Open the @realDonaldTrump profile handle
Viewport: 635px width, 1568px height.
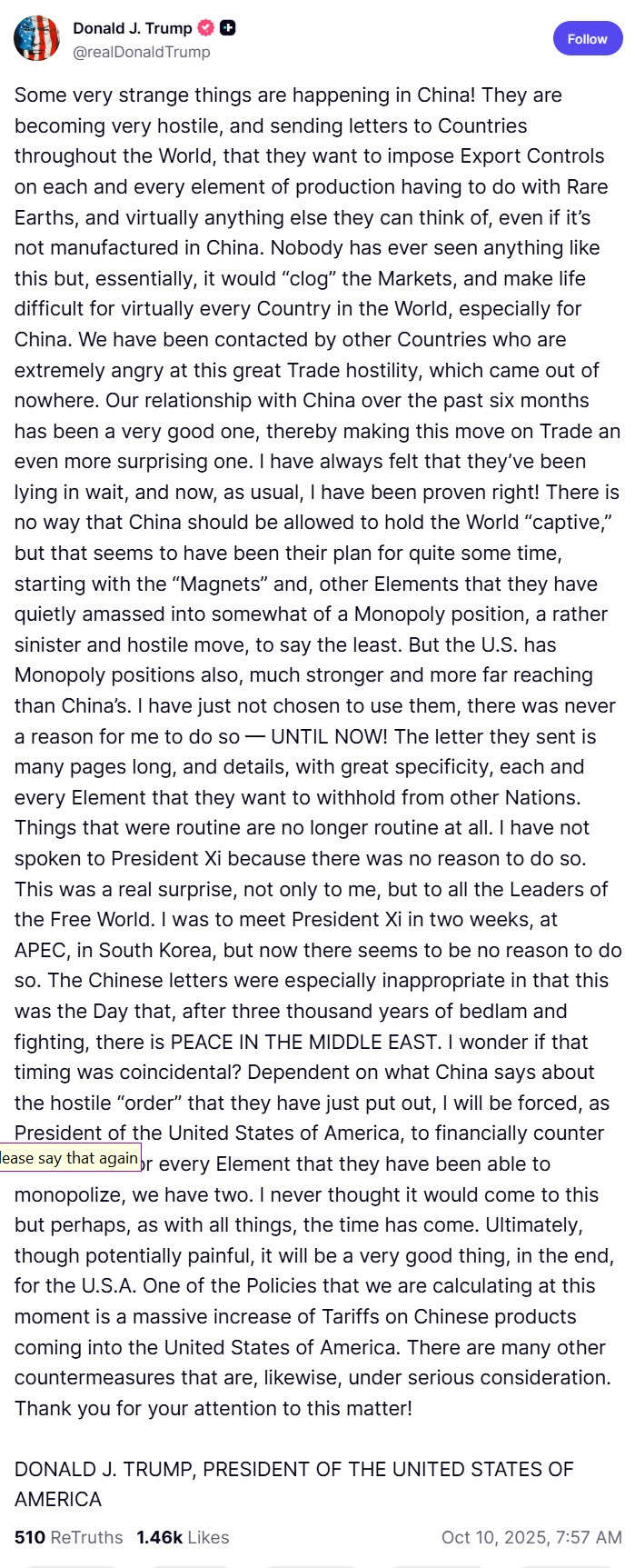(141, 52)
